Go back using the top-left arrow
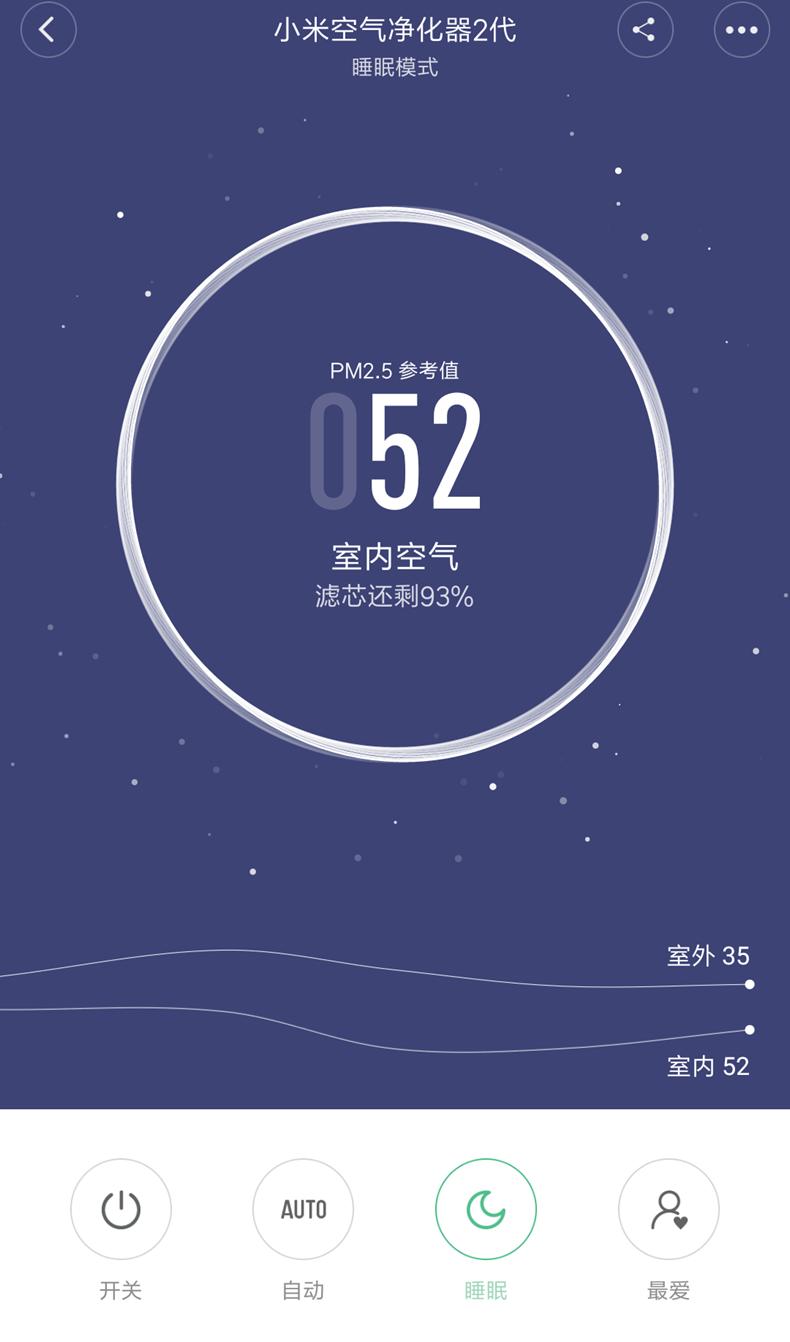Image resolution: width=790 pixels, height=1342 pixels. click(x=48, y=30)
